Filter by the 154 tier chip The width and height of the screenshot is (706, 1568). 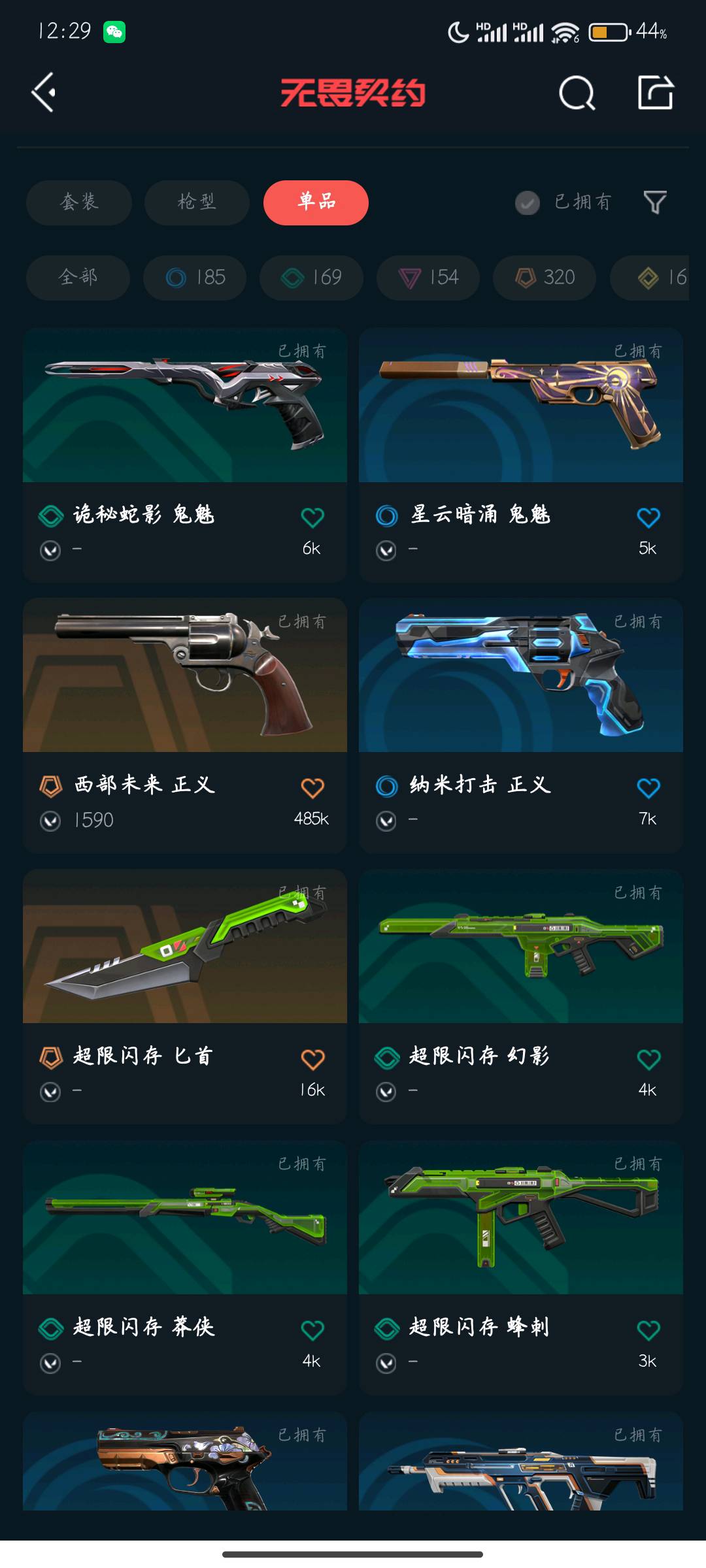point(428,278)
